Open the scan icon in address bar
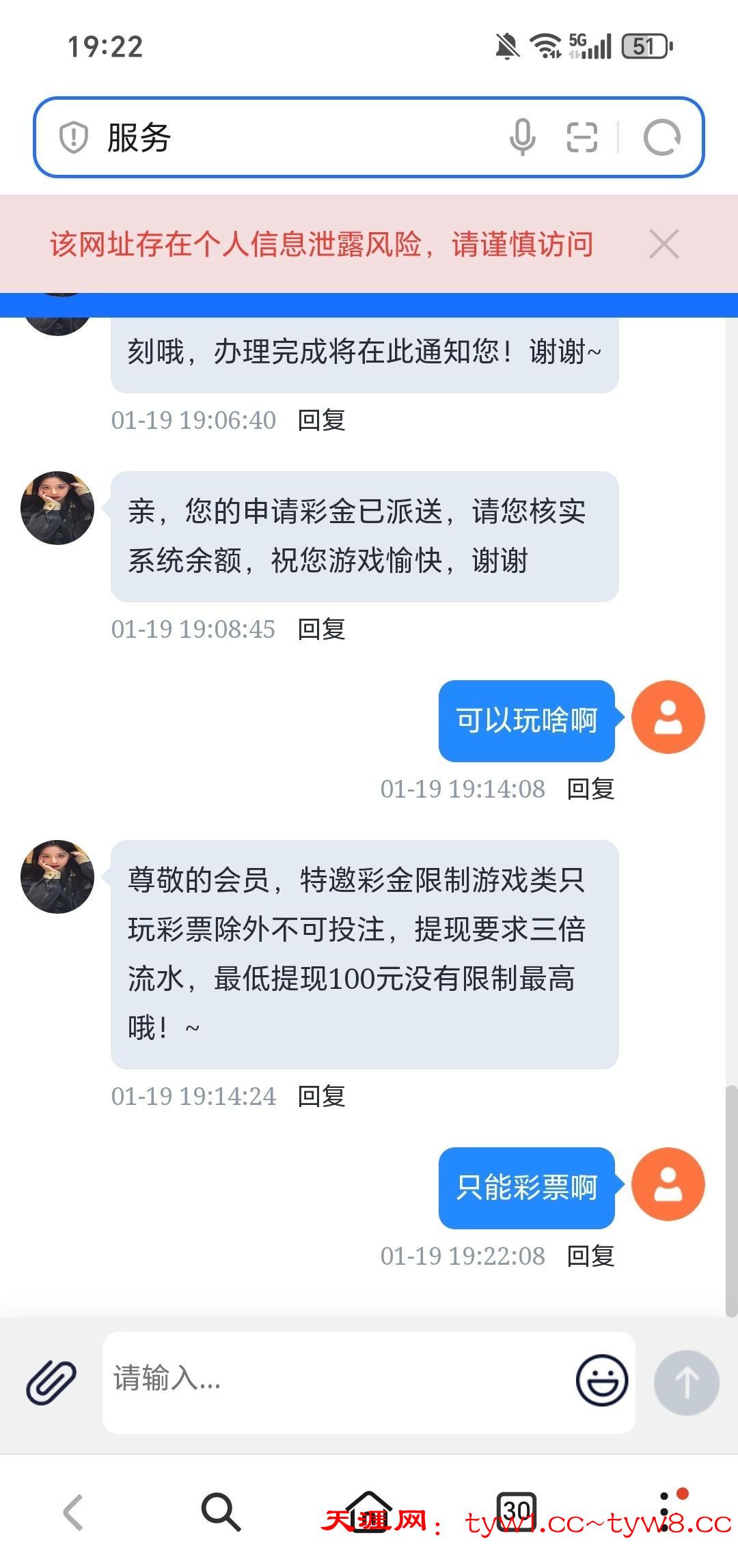This screenshot has width=738, height=1568. (582, 137)
